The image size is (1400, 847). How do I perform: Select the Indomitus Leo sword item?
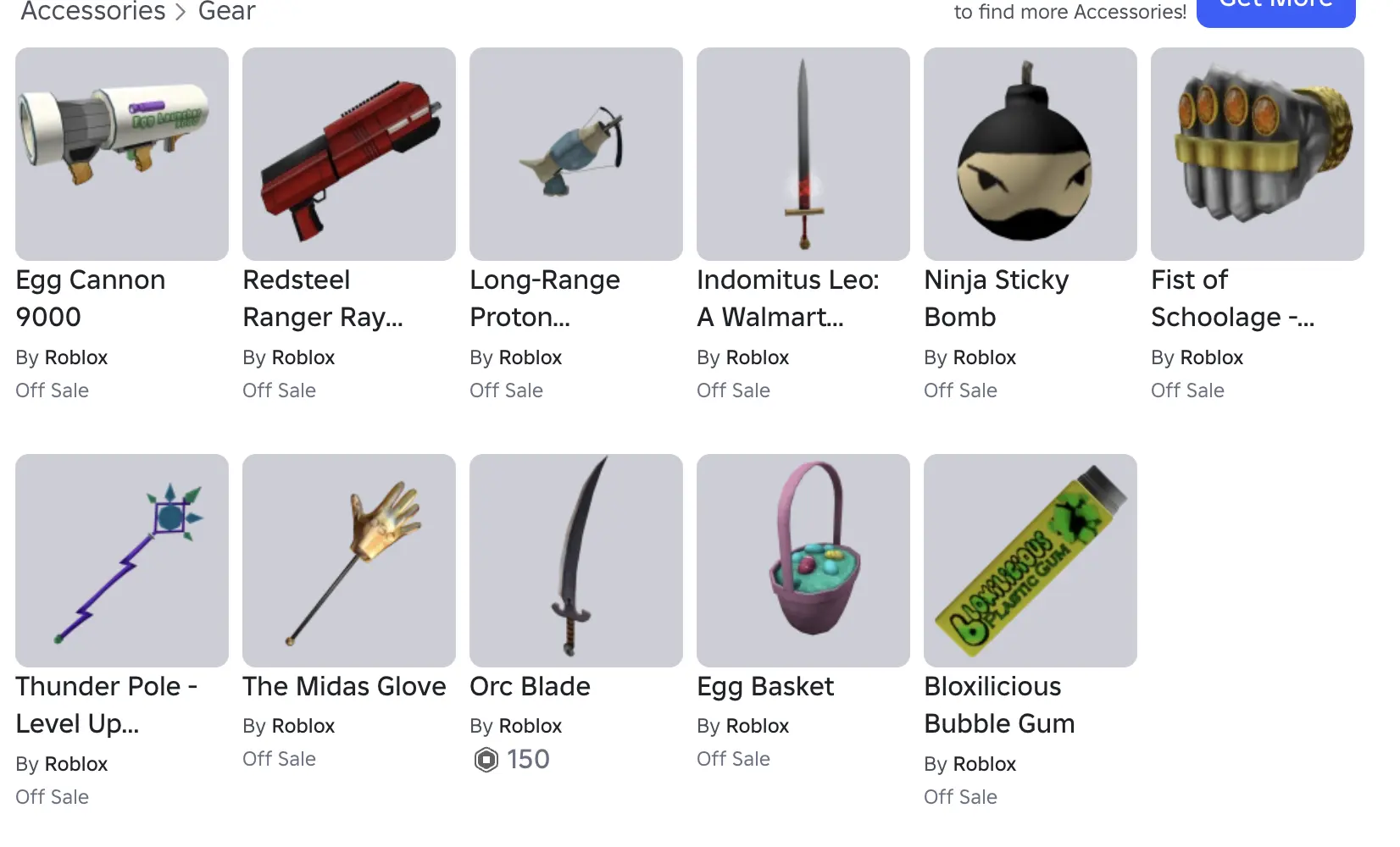803,154
